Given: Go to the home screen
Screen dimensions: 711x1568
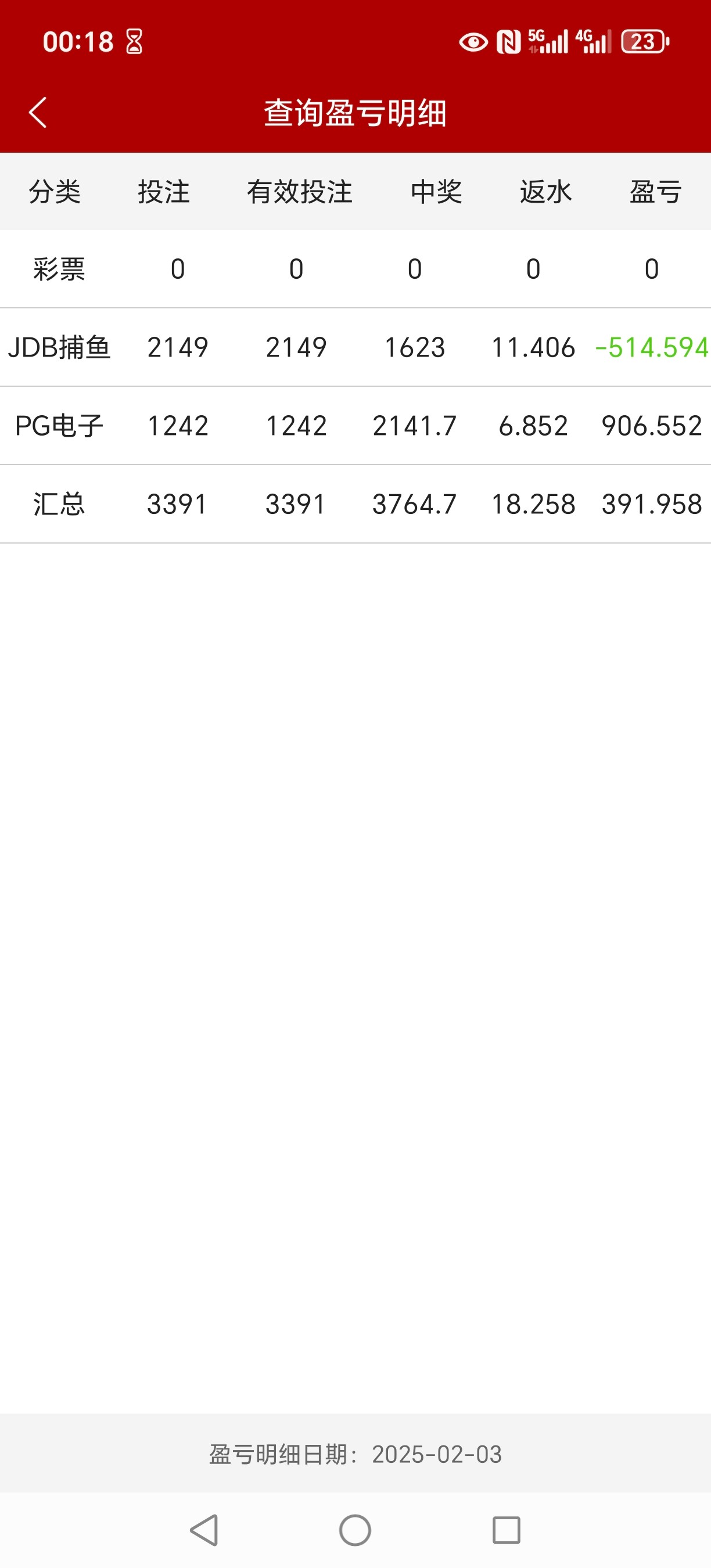Looking at the screenshot, I should pyautogui.click(x=355, y=1530).
